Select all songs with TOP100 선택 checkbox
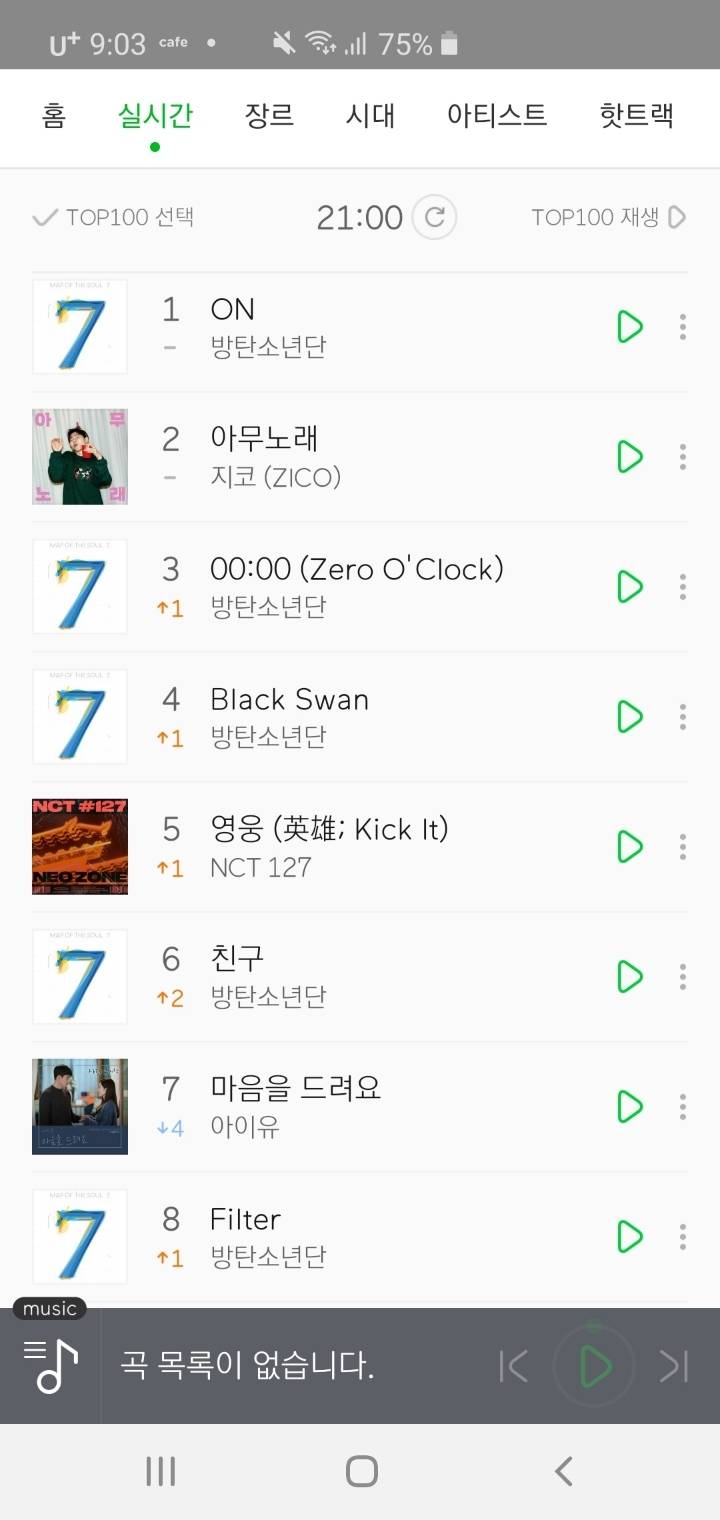This screenshot has width=720, height=1520. tap(112, 216)
